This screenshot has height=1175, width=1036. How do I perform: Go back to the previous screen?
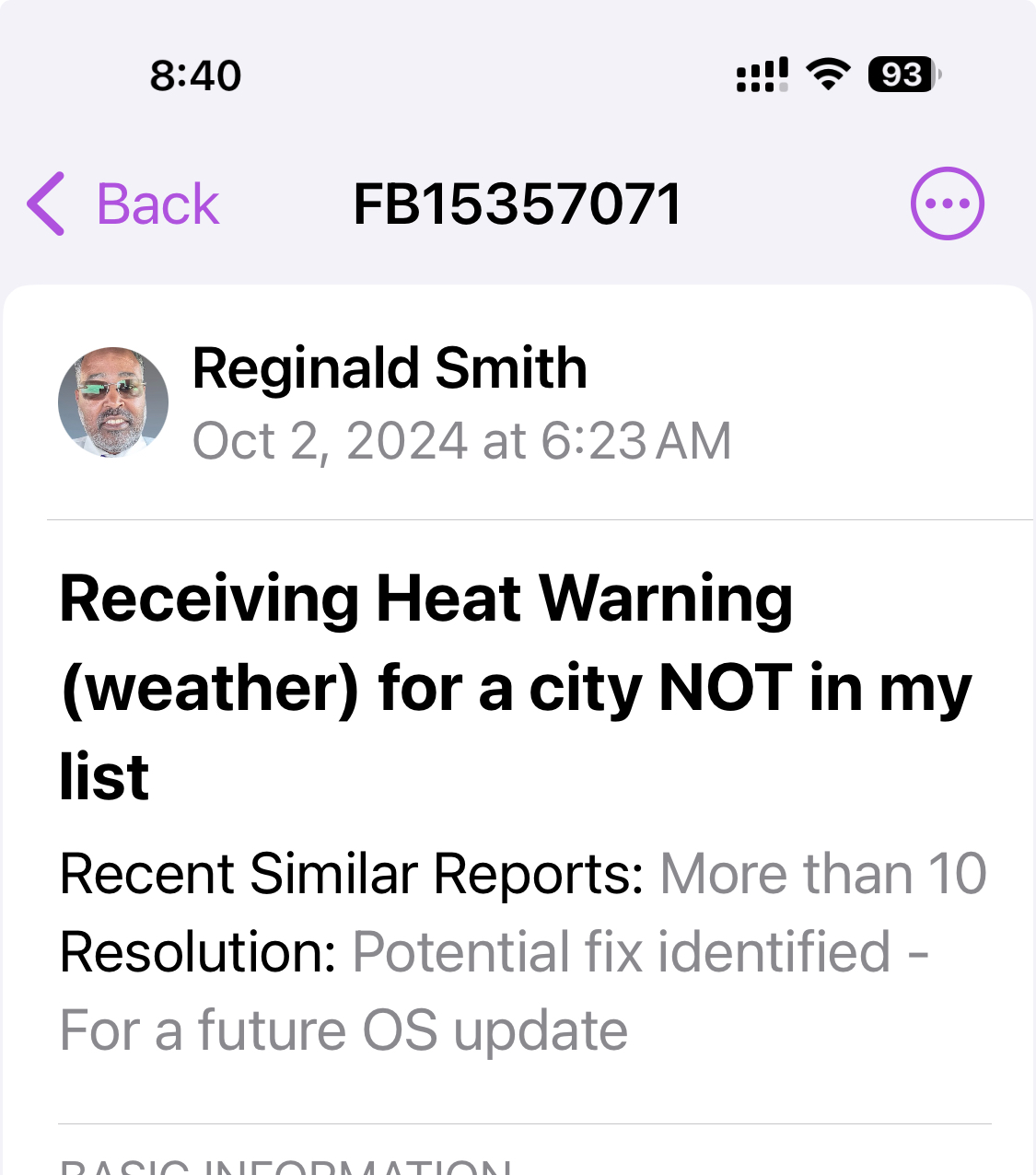[123, 204]
